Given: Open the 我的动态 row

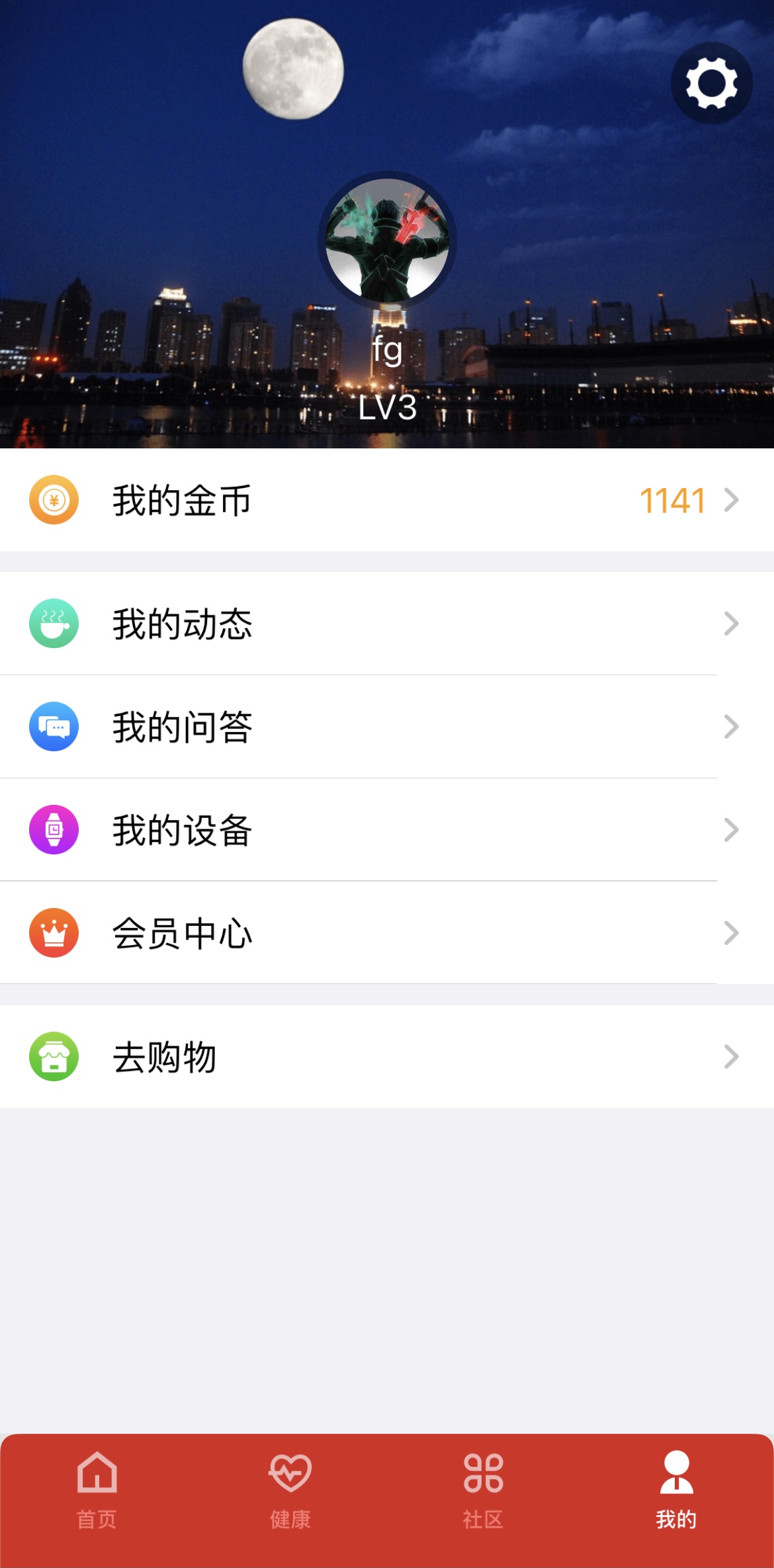Looking at the screenshot, I should pyautogui.click(x=387, y=624).
